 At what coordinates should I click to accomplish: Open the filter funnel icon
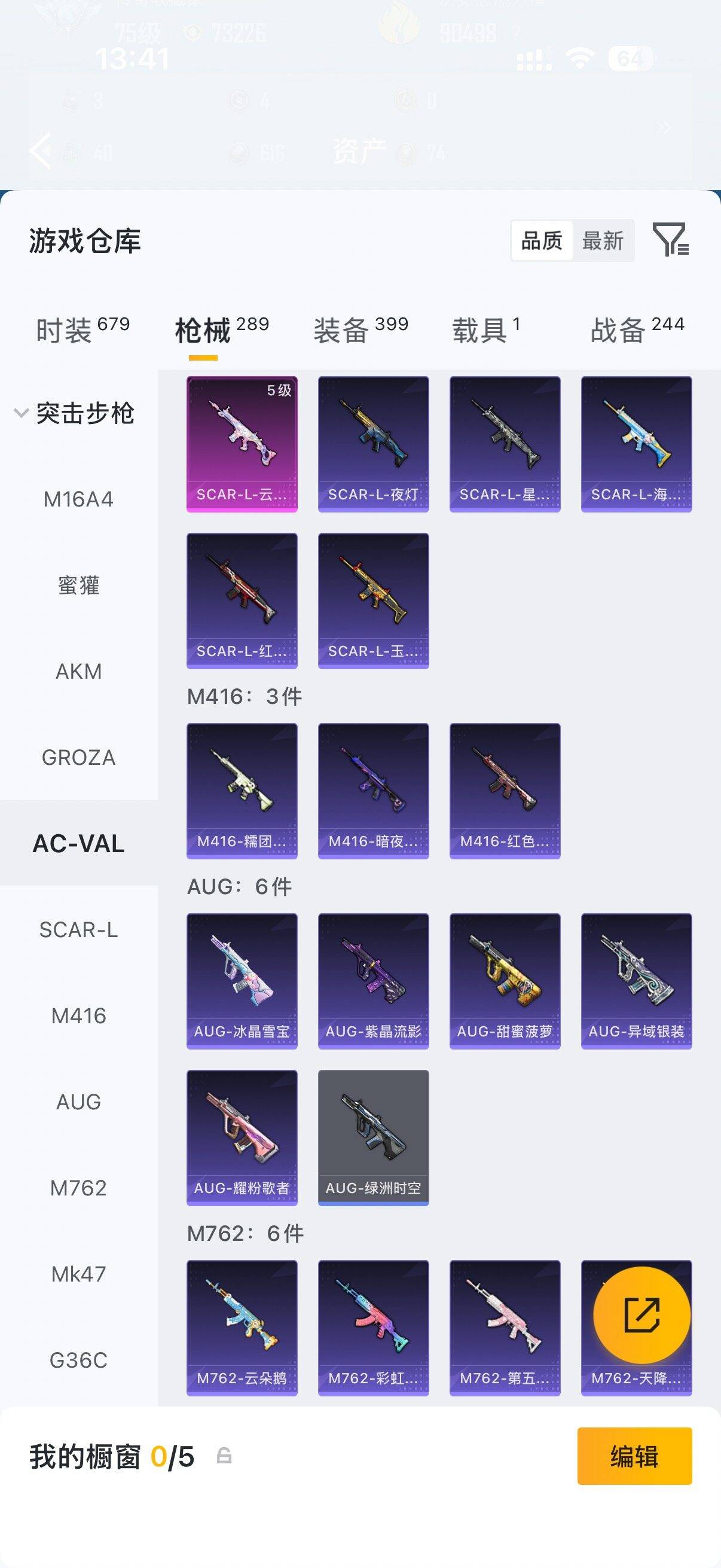point(671,239)
